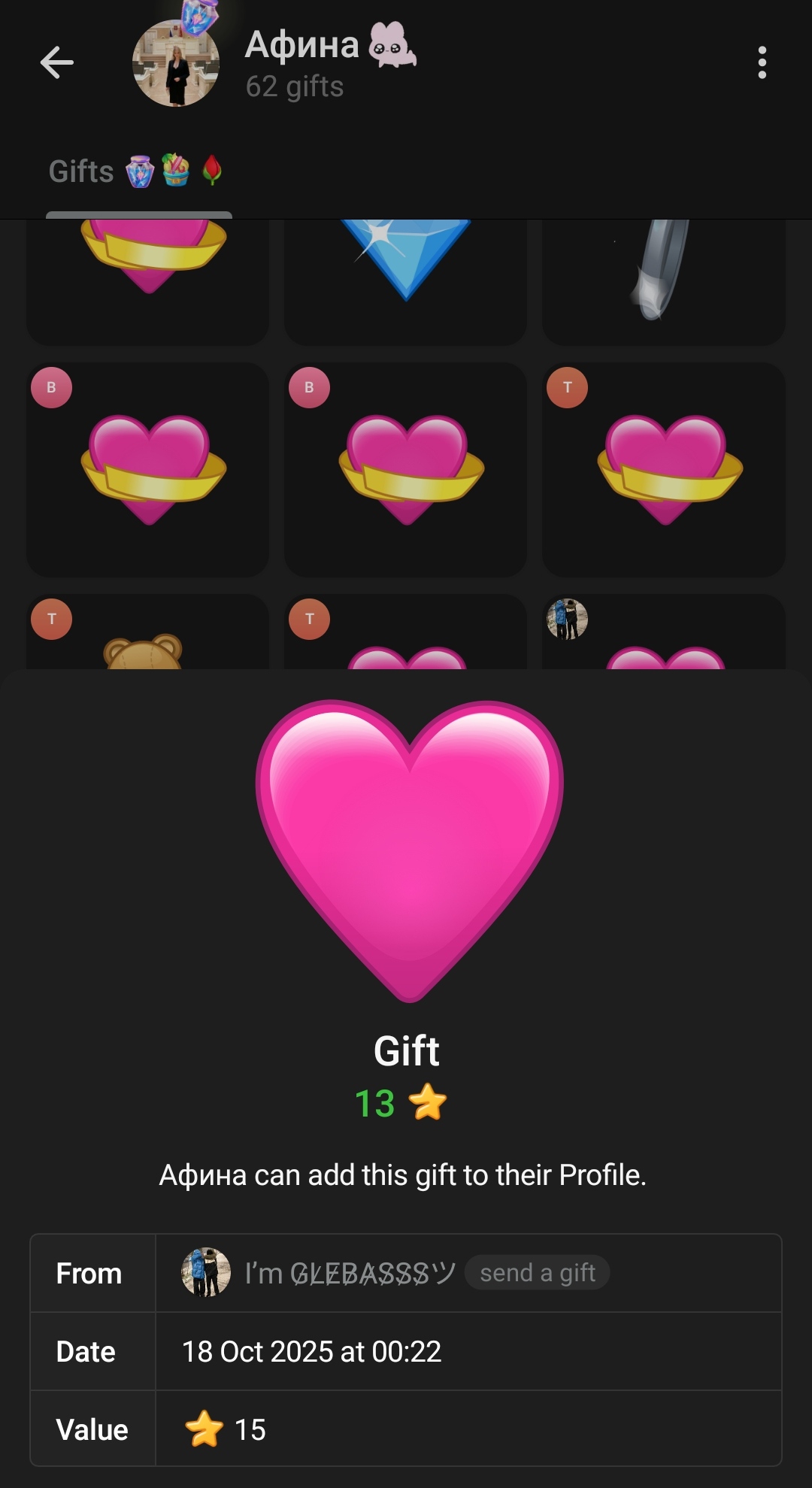Screen dimensions: 812x1488
Task: Open Афина's profile picture
Action: [176, 64]
